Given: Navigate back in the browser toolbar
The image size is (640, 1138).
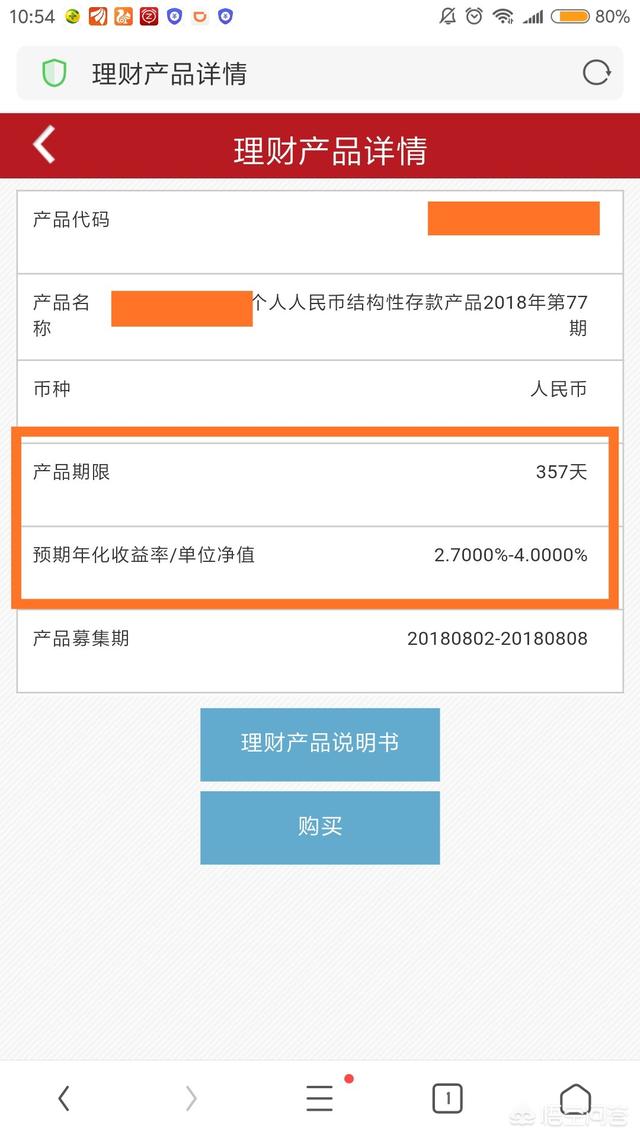Looking at the screenshot, I should 64,1098.
